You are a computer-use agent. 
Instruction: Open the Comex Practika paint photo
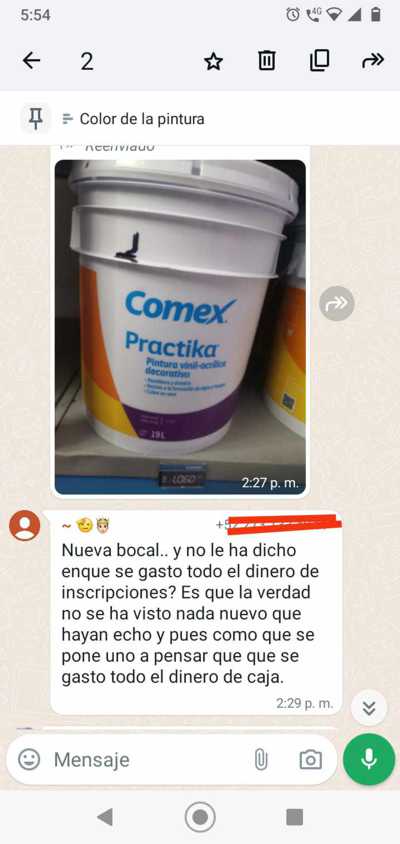[x=180, y=327]
